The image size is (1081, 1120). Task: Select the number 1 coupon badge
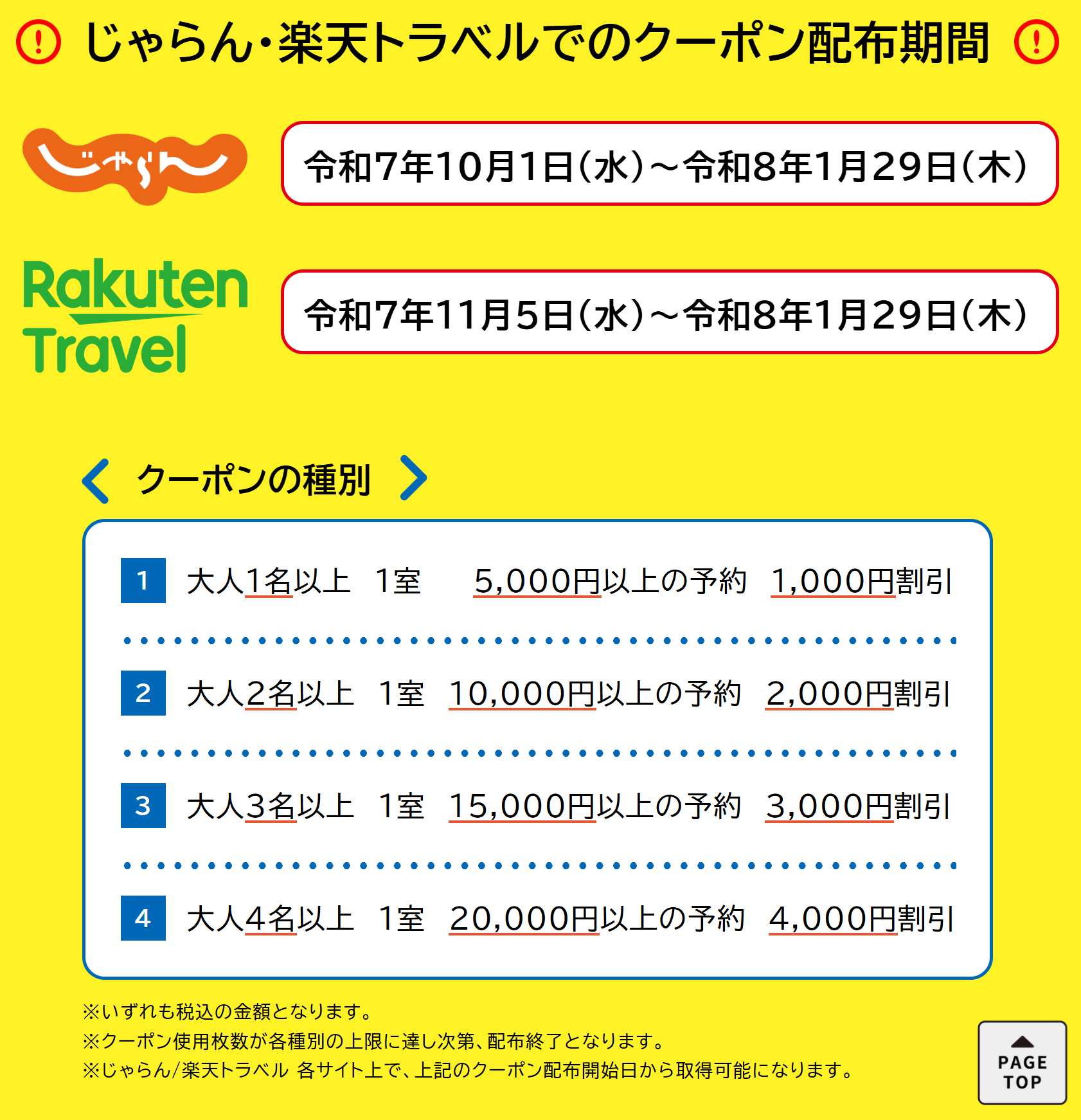(x=143, y=581)
